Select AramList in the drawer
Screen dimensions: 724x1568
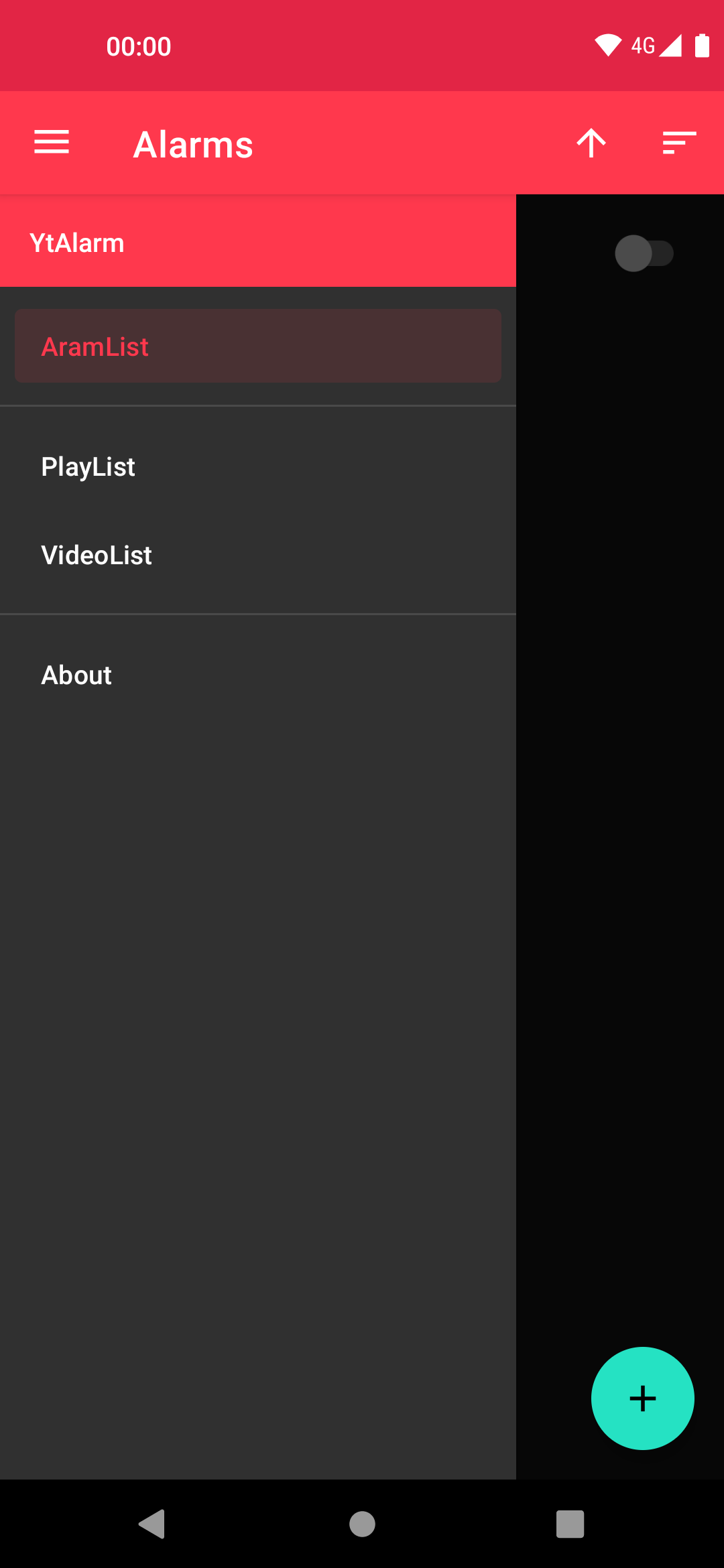tap(258, 346)
